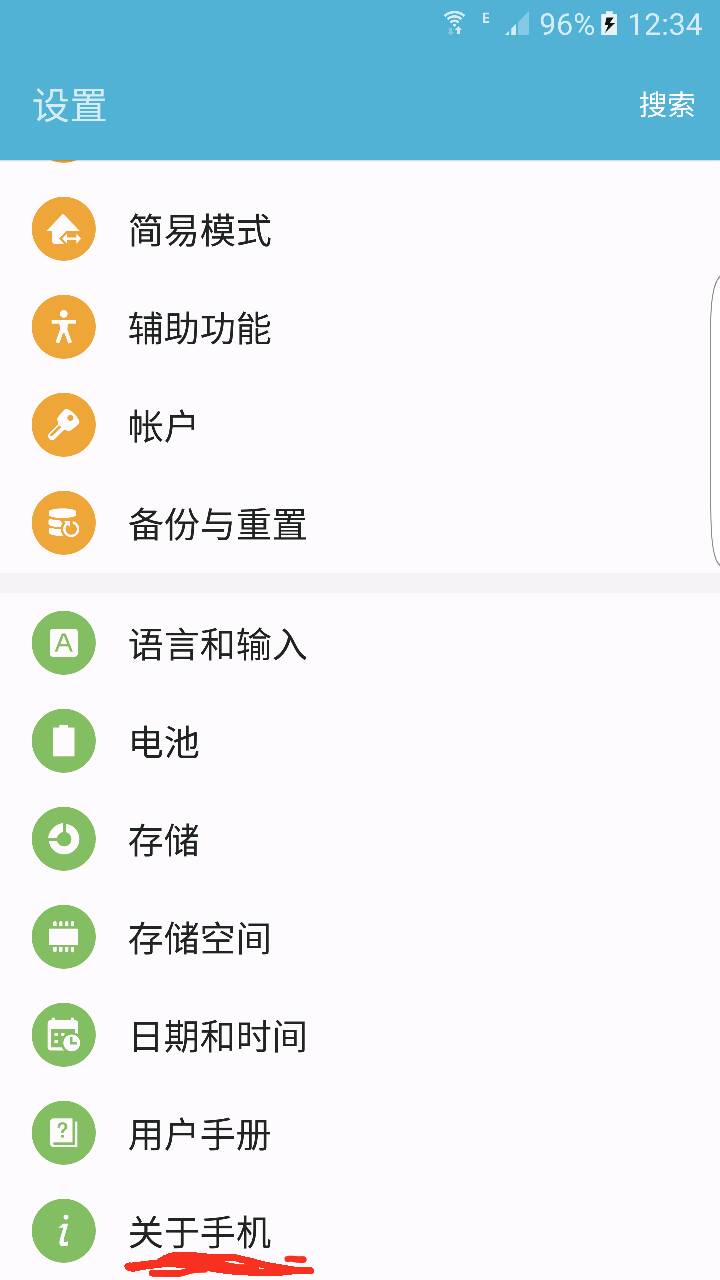Viewport: 720px width, 1280px height.
Task: Select 日期和时间
Action: tap(360, 1036)
